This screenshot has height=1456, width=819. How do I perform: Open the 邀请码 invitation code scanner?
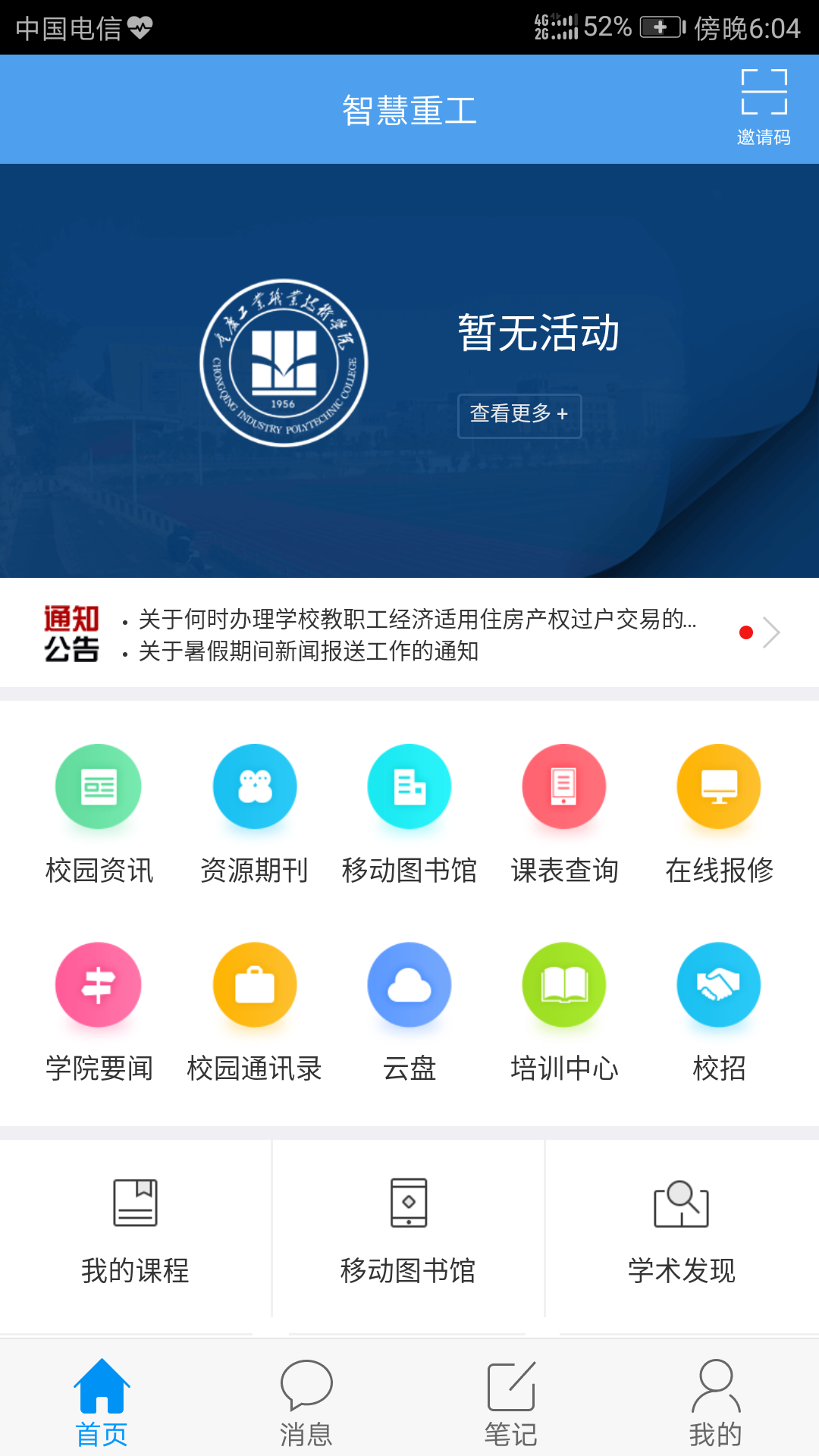(x=764, y=106)
